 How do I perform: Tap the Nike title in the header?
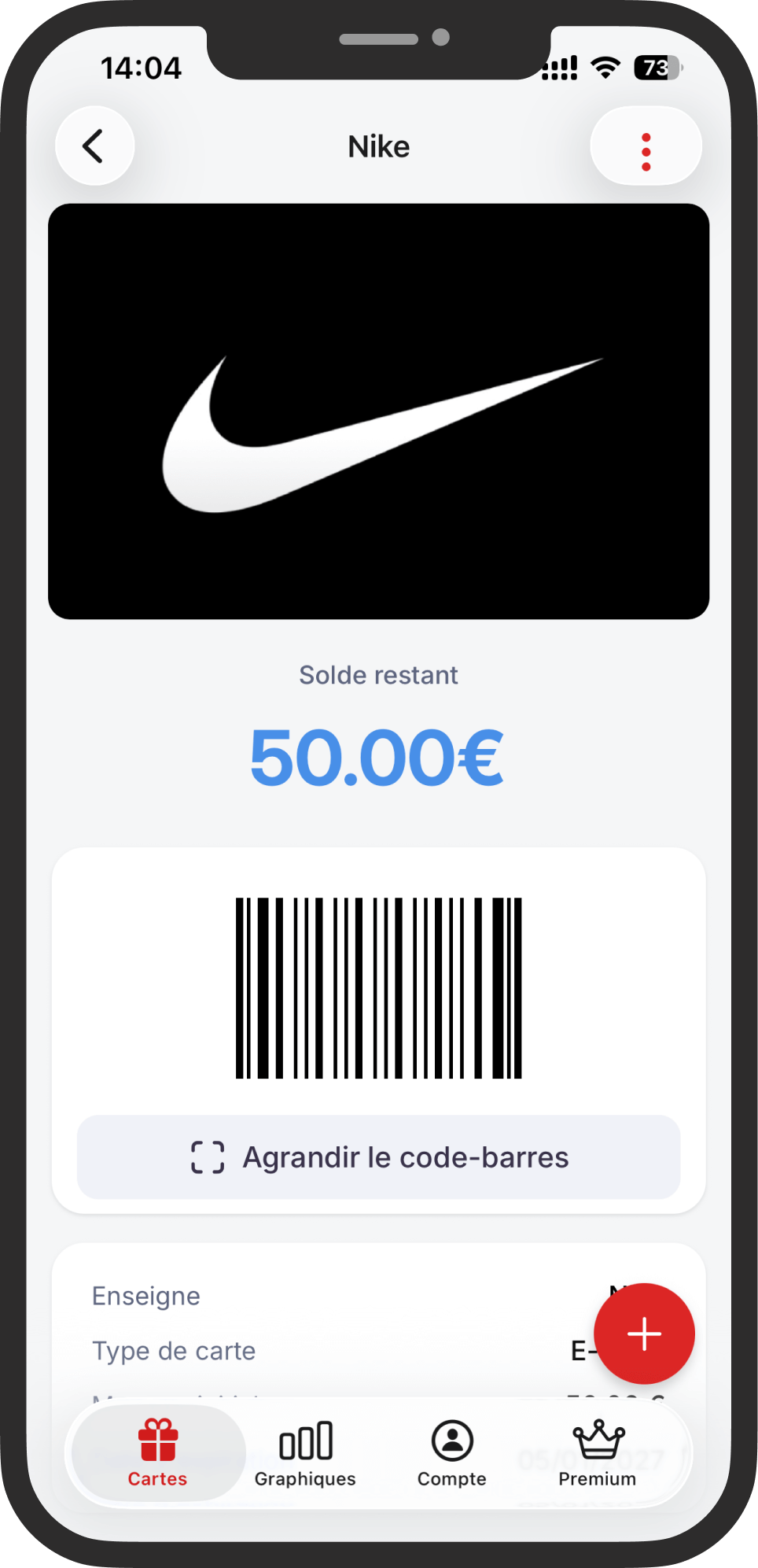(x=378, y=146)
